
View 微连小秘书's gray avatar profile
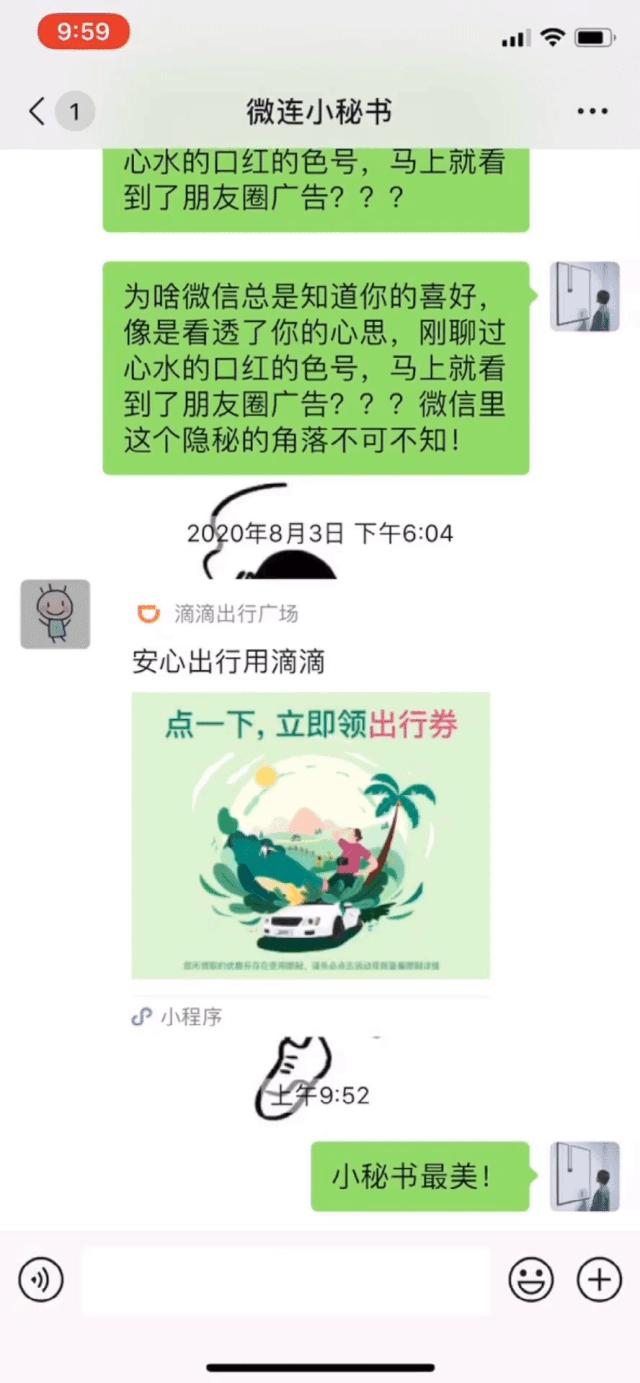coord(55,614)
